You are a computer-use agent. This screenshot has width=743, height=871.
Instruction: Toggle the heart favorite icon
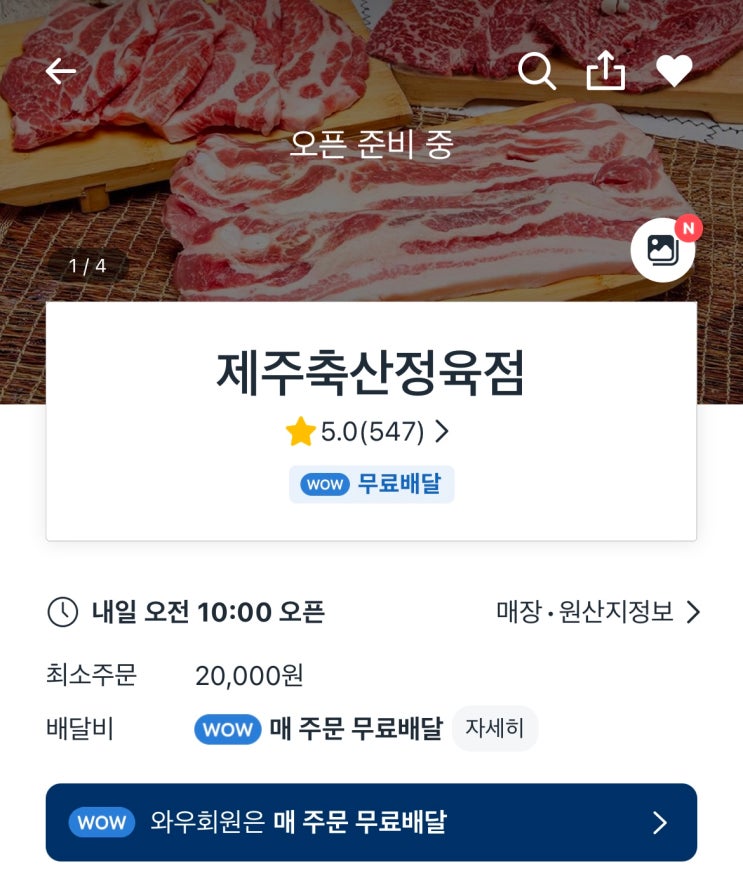(x=674, y=71)
